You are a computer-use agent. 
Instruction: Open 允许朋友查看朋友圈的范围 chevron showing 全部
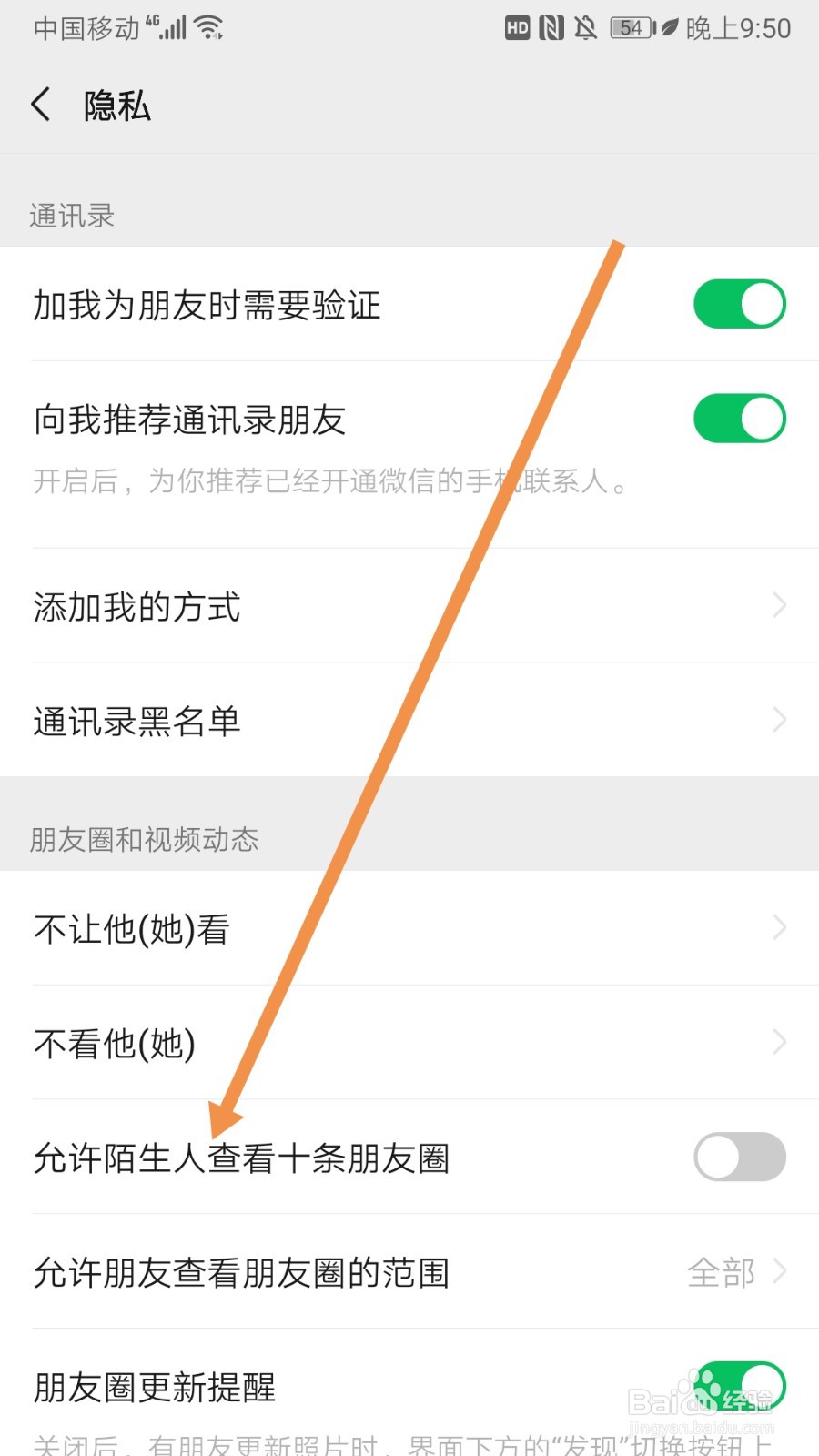click(781, 1272)
